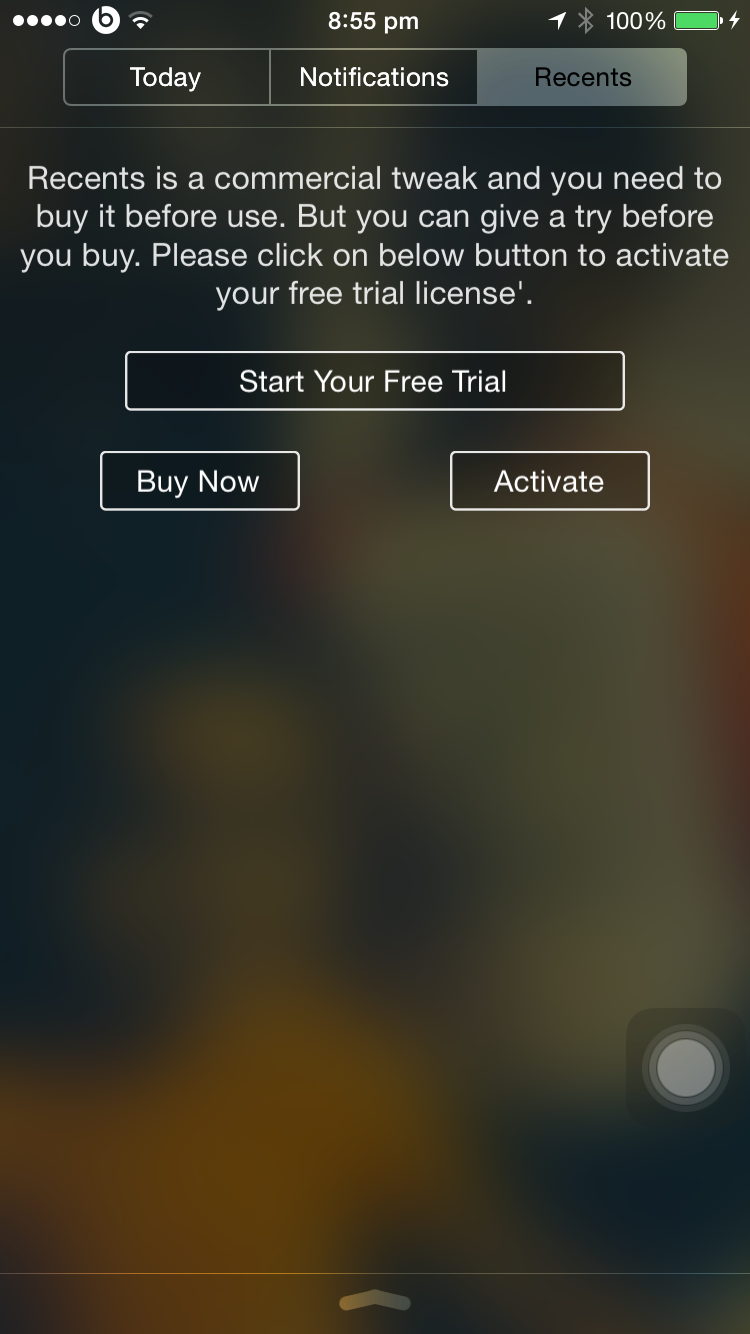Viewport: 750px width, 1334px height.
Task: Select the Recents tab
Action: coord(582,77)
